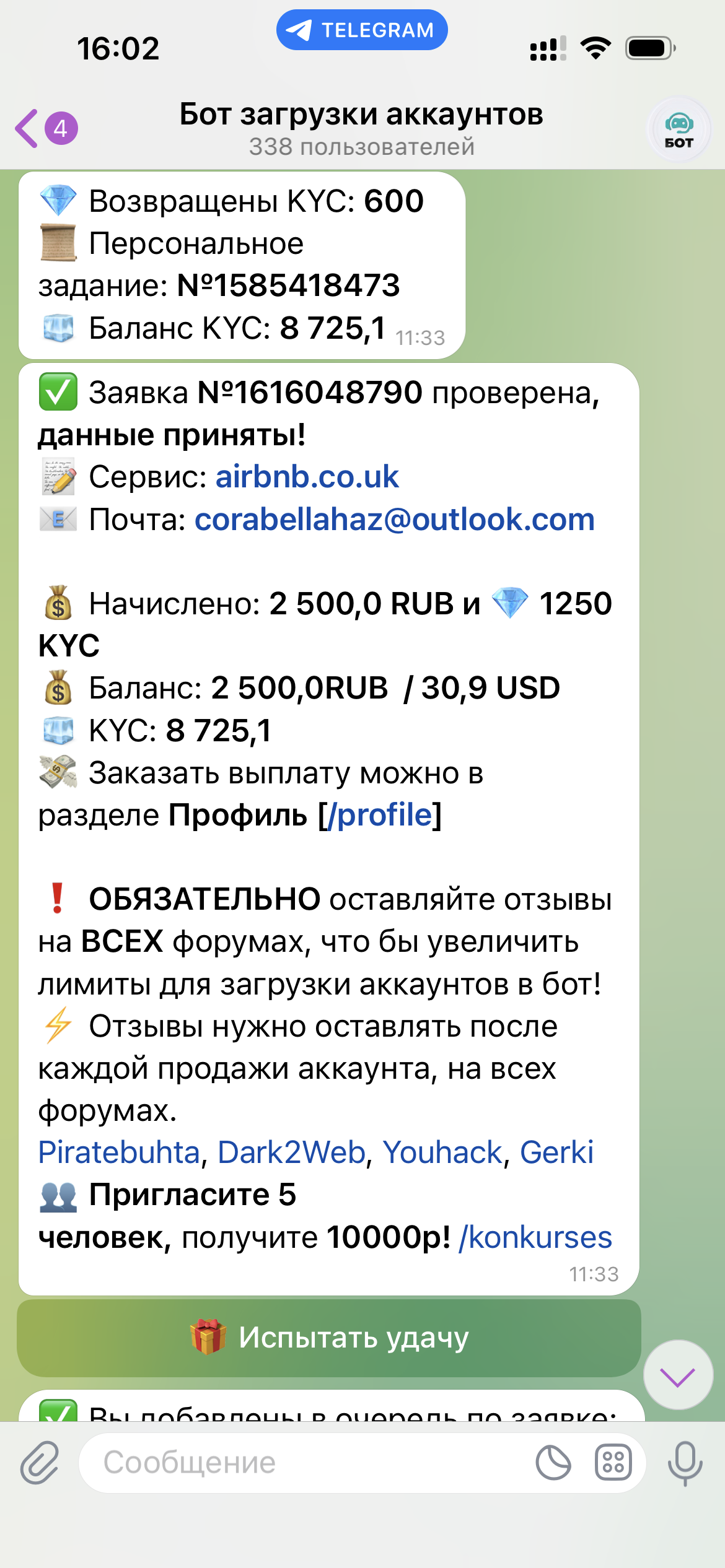This screenshot has height=1568, width=725.
Task: Open the sticker panel icon
Action: click(553, 1463)
